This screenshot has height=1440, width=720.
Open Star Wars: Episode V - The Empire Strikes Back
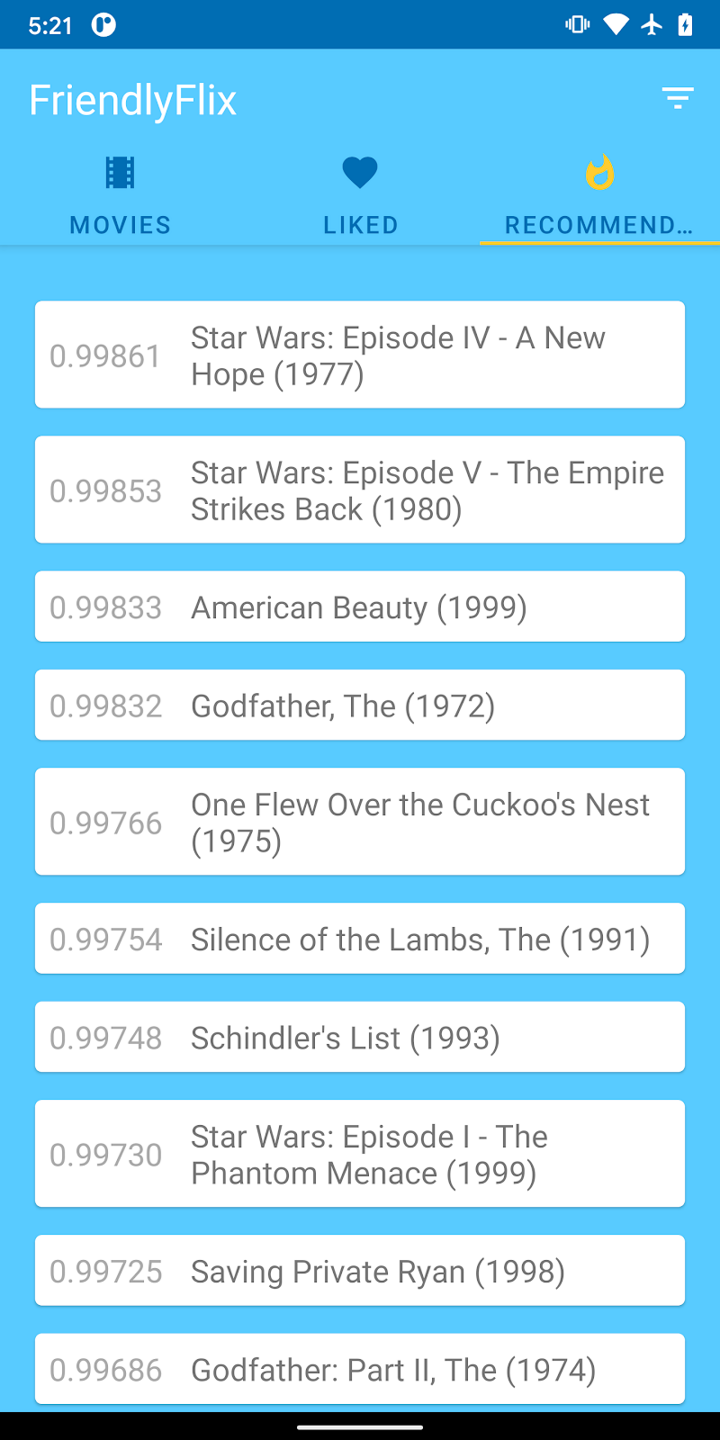(360, 490)
